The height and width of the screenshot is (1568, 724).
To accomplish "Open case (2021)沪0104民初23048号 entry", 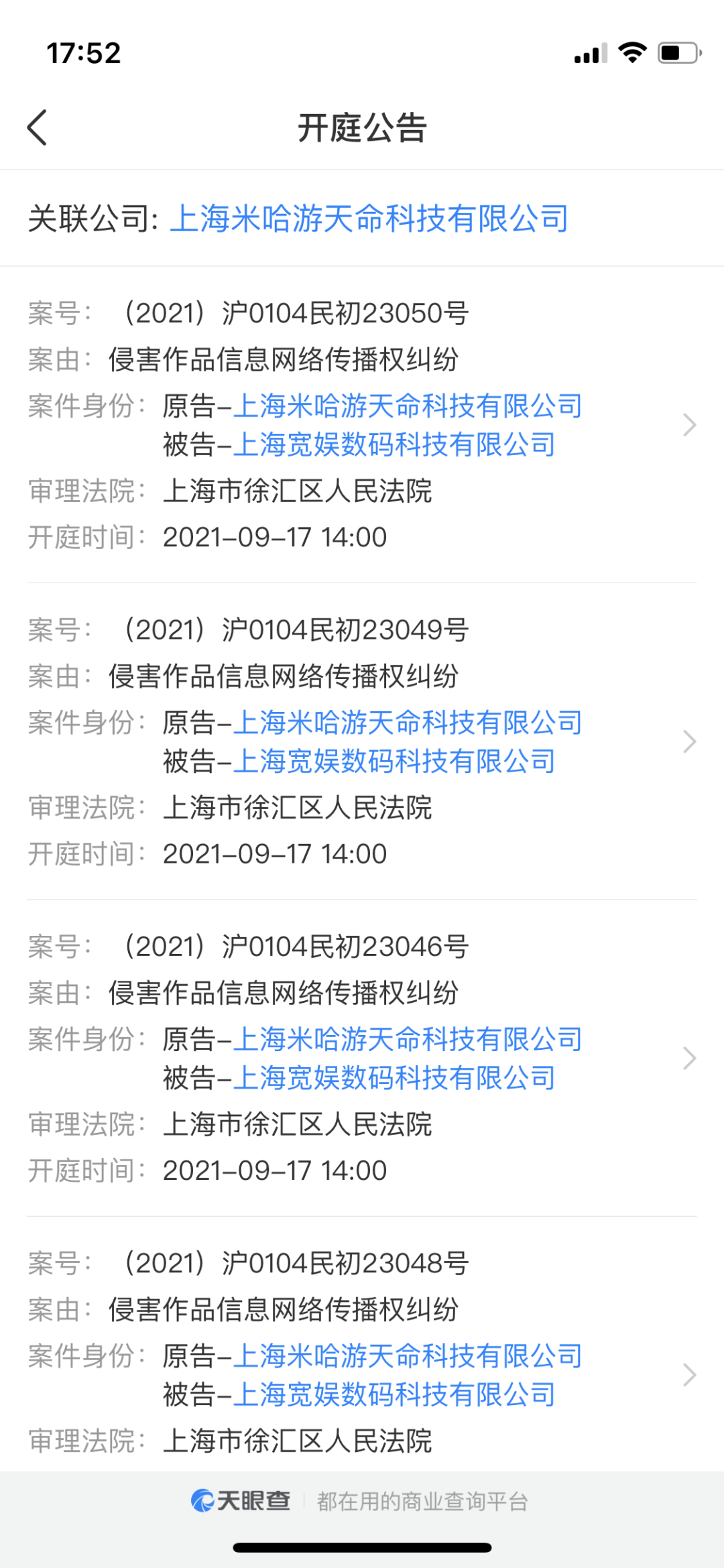I will (x=689, y=1374).
